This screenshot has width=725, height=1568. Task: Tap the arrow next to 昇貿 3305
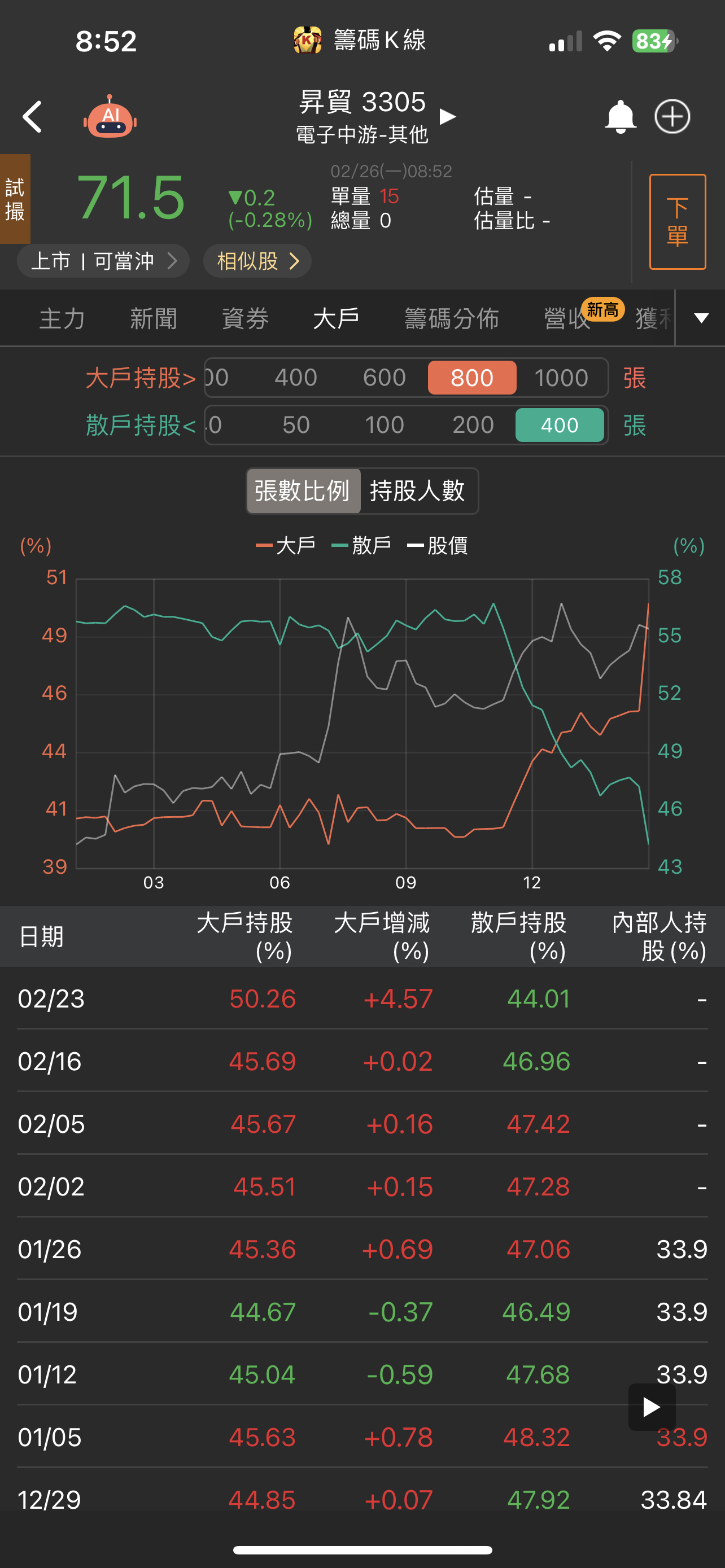pyautogui.click(x=447, y=117)
